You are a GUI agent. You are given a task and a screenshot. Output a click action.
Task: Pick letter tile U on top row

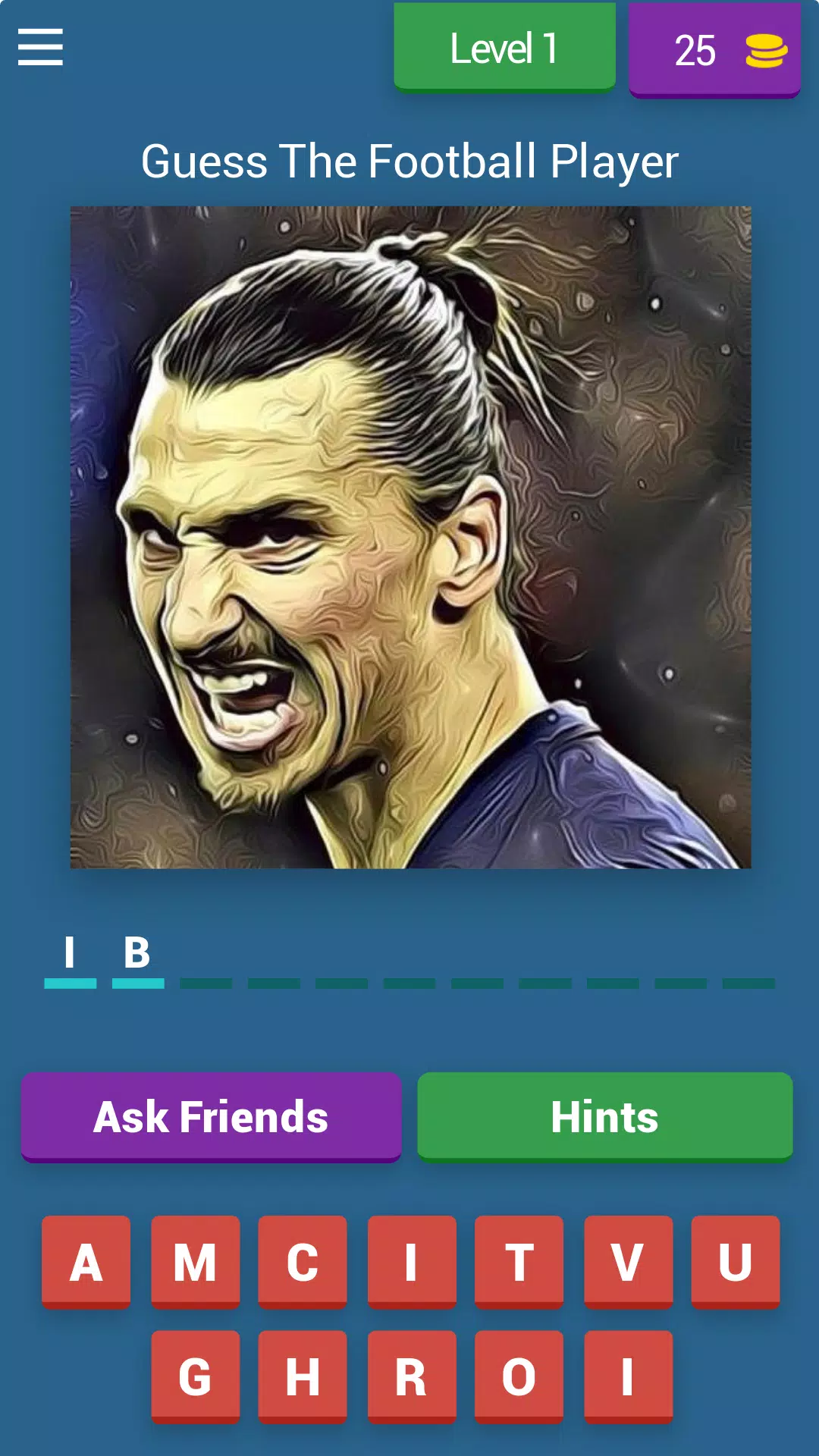[x=733, y=1261]
